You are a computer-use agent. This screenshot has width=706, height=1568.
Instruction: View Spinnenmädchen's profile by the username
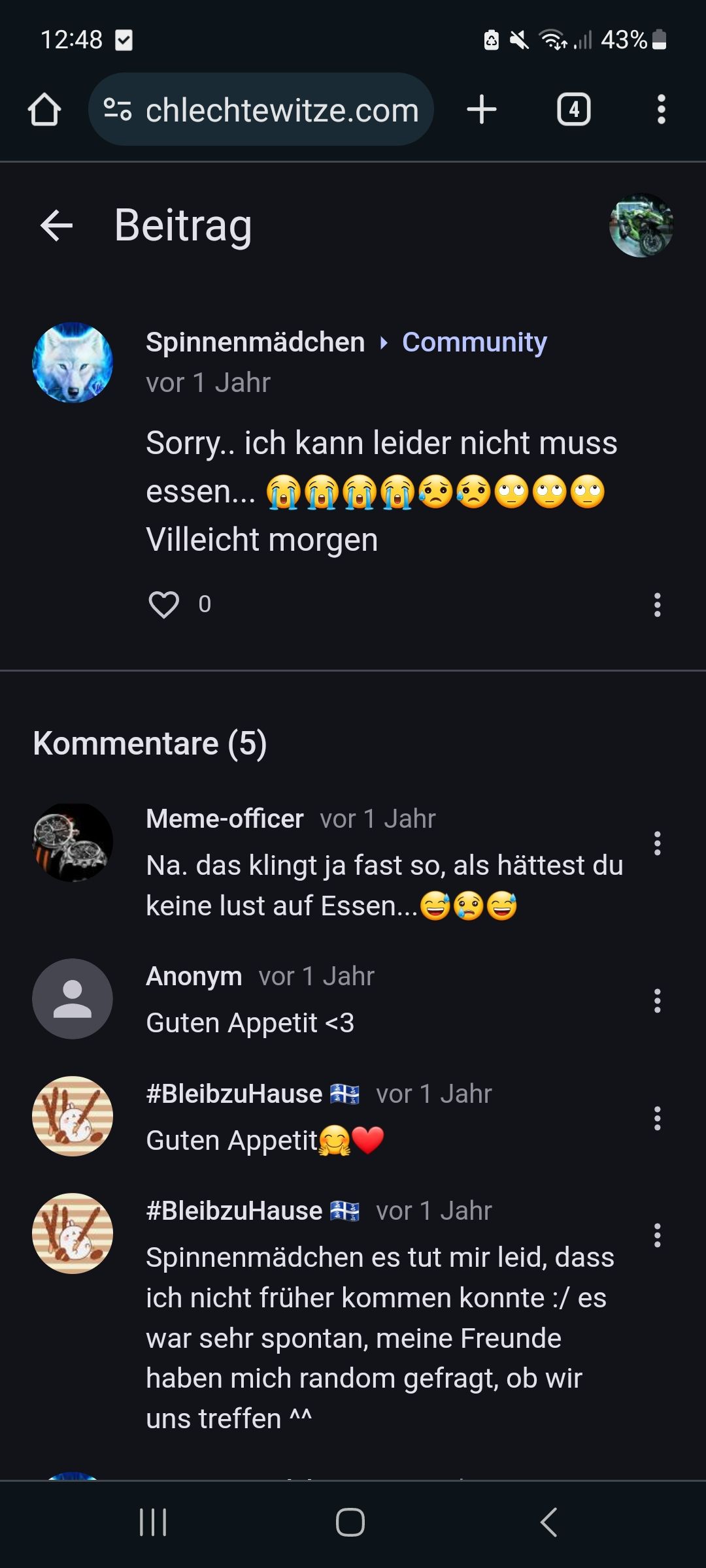(x=255, y=342)
